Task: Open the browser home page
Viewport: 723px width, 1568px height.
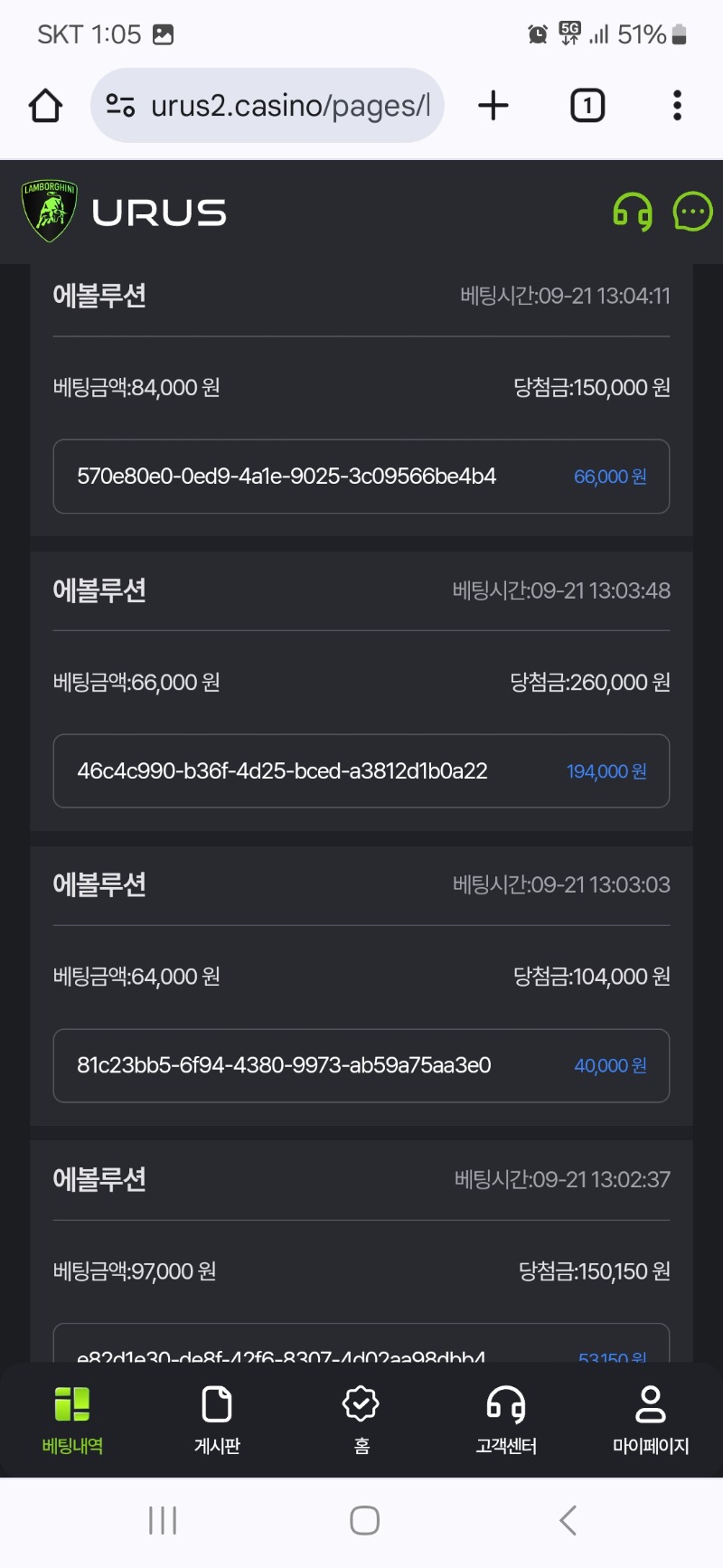Action: point(45,106)
